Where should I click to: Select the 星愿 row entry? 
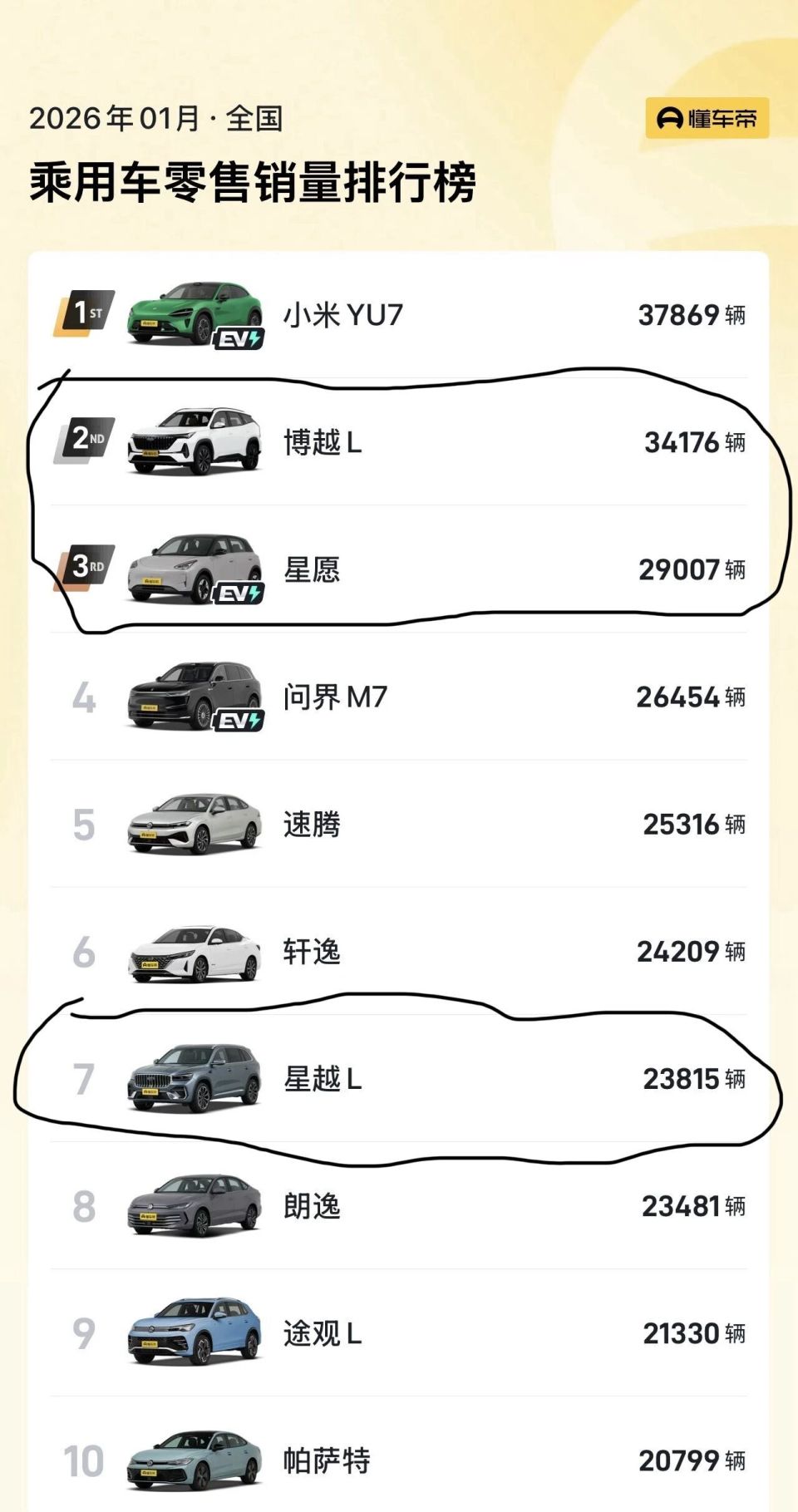(399, 571)
